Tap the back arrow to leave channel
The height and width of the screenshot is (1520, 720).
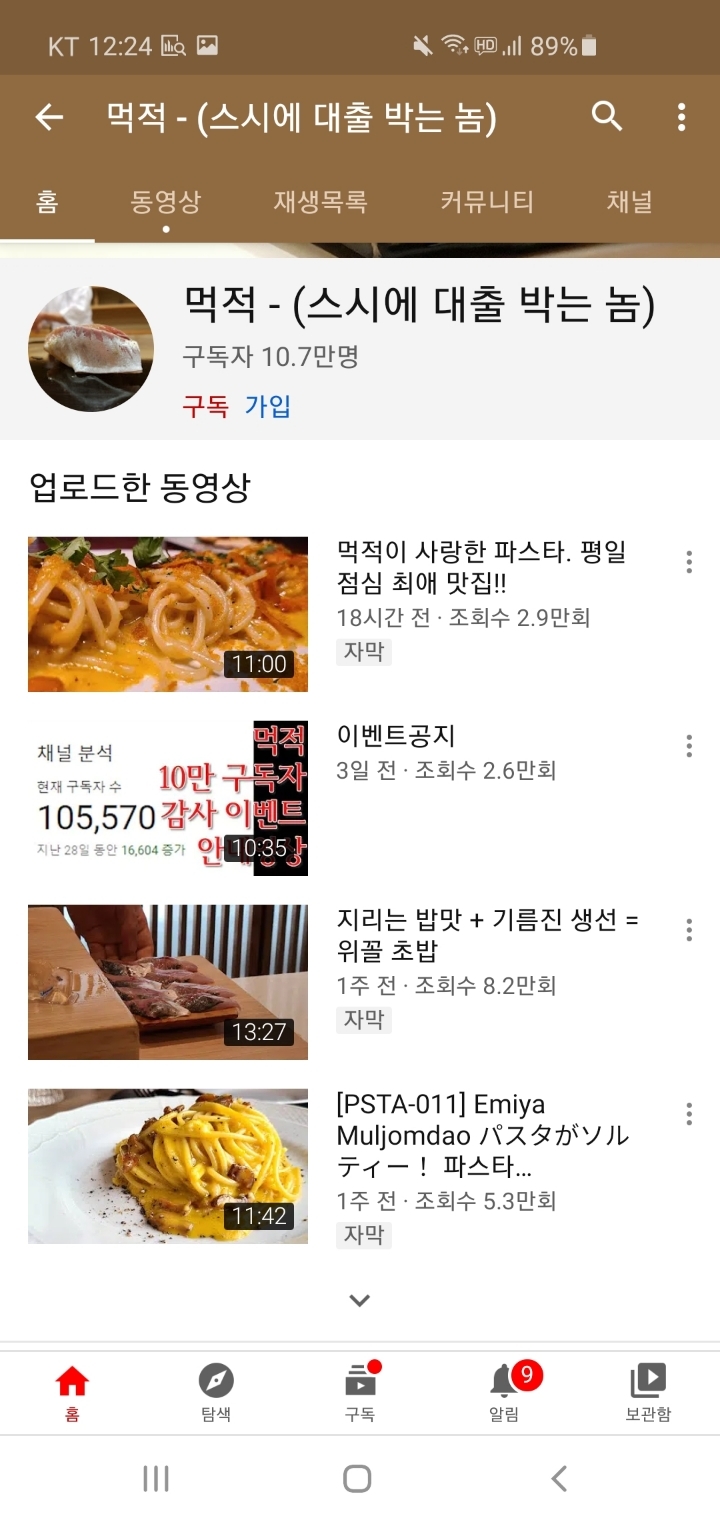tap(48, 117)
